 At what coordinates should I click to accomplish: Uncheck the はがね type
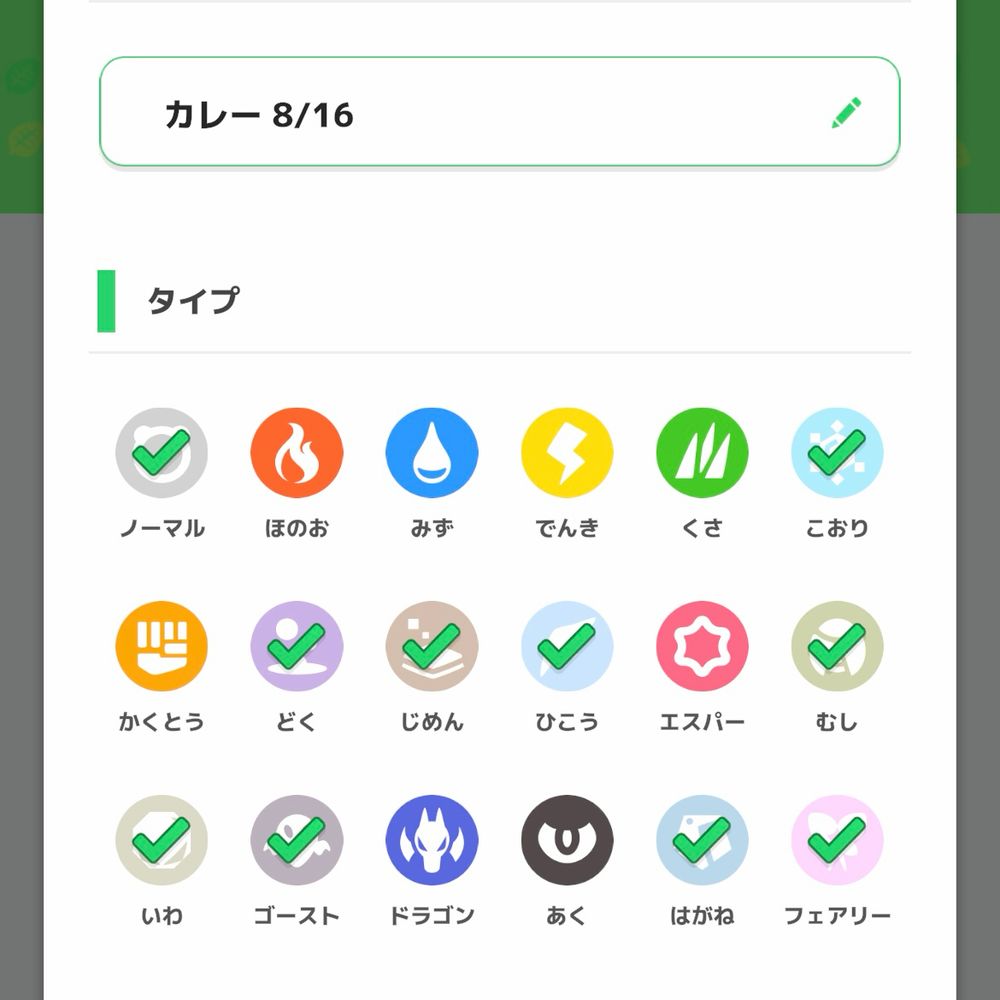click(702, 840)
